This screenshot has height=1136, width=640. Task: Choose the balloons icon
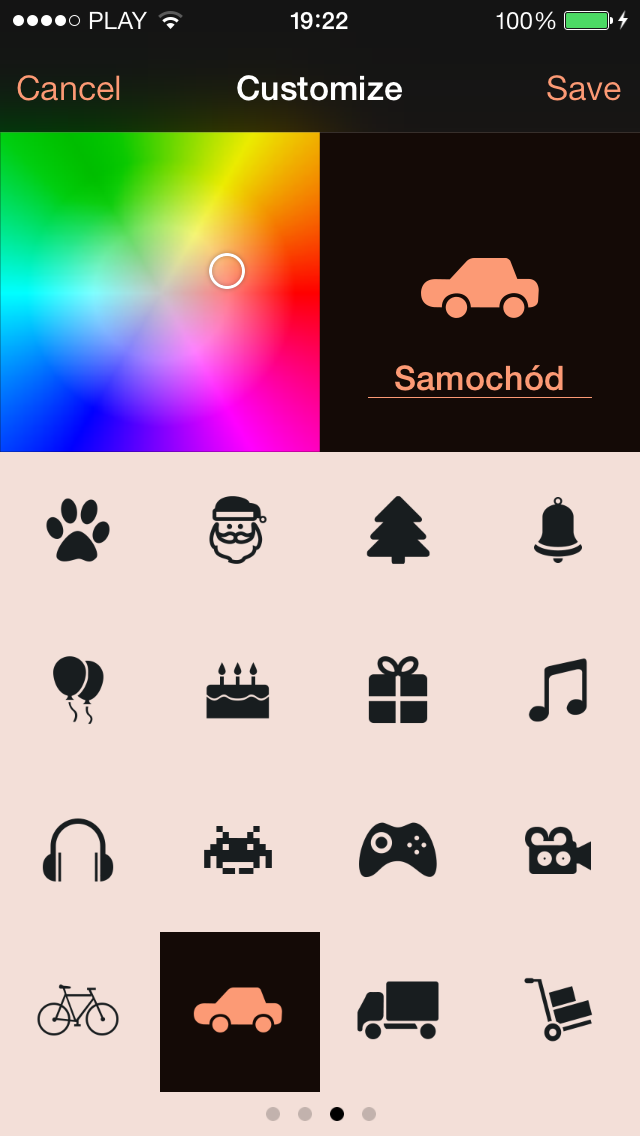point(78,690)
